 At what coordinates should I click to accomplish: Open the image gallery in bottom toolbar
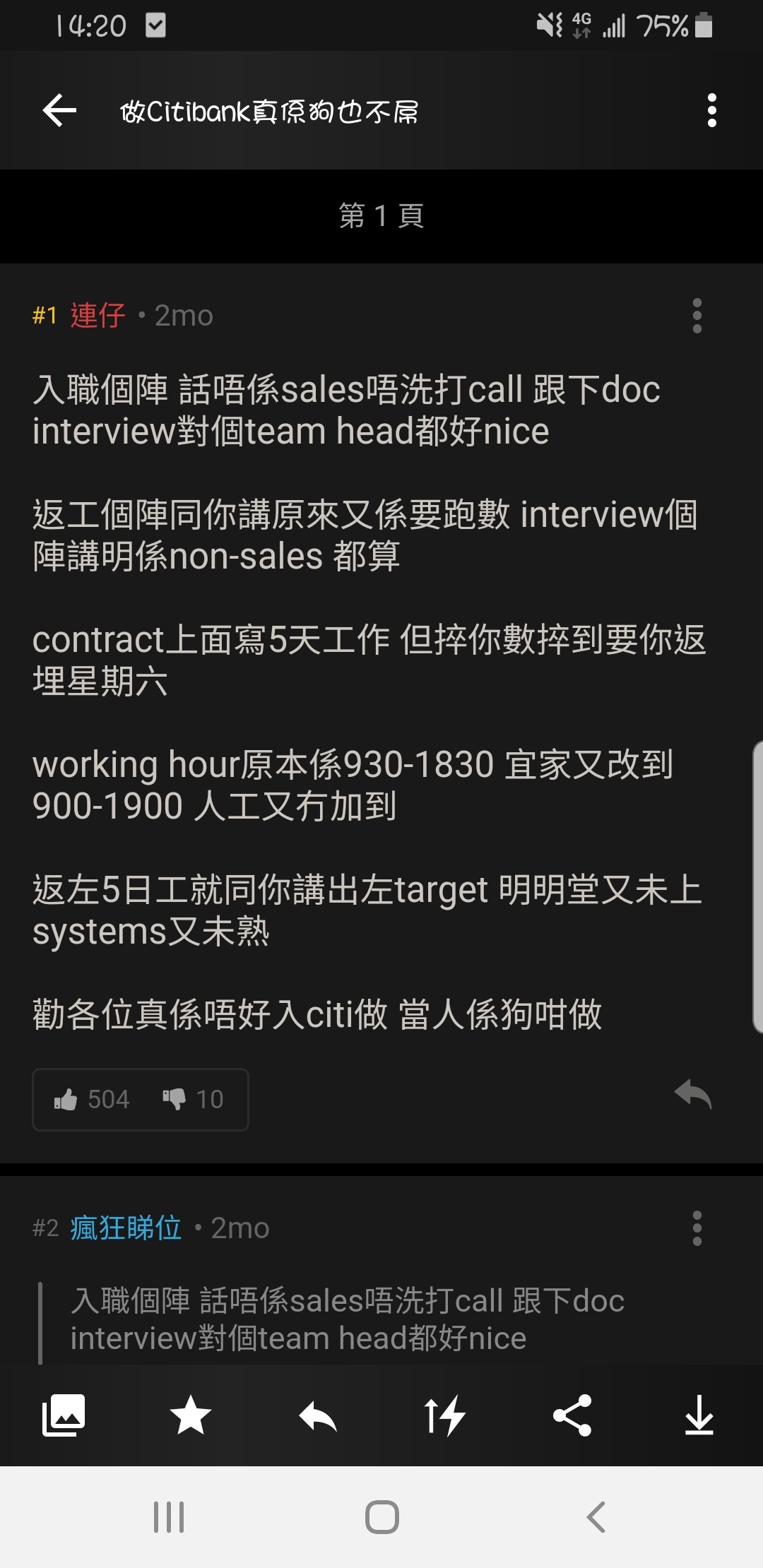(x=64, y=1415)
